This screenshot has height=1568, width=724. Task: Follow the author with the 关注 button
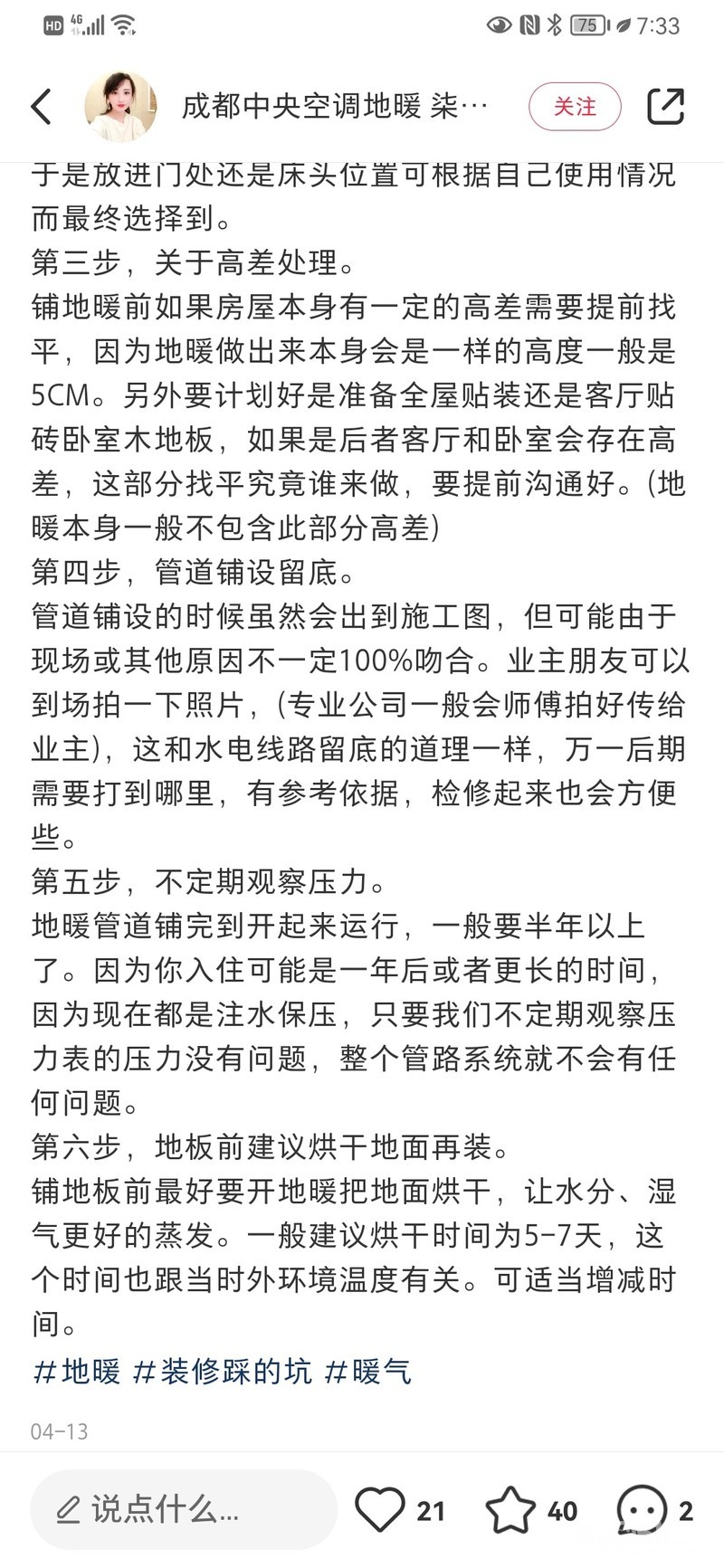[x=575, y=107]
